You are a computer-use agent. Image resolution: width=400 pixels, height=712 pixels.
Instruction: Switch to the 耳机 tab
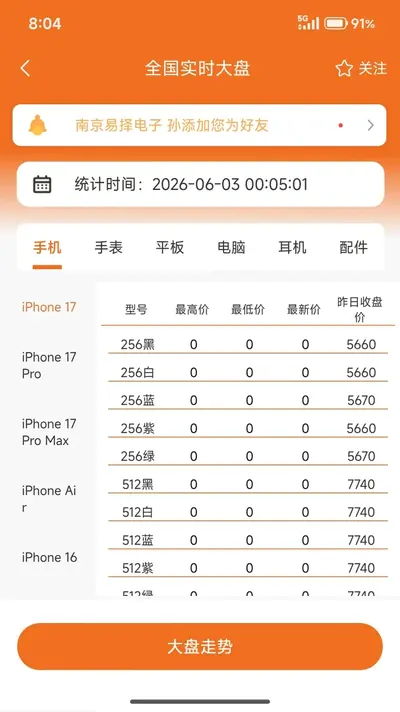292,248
